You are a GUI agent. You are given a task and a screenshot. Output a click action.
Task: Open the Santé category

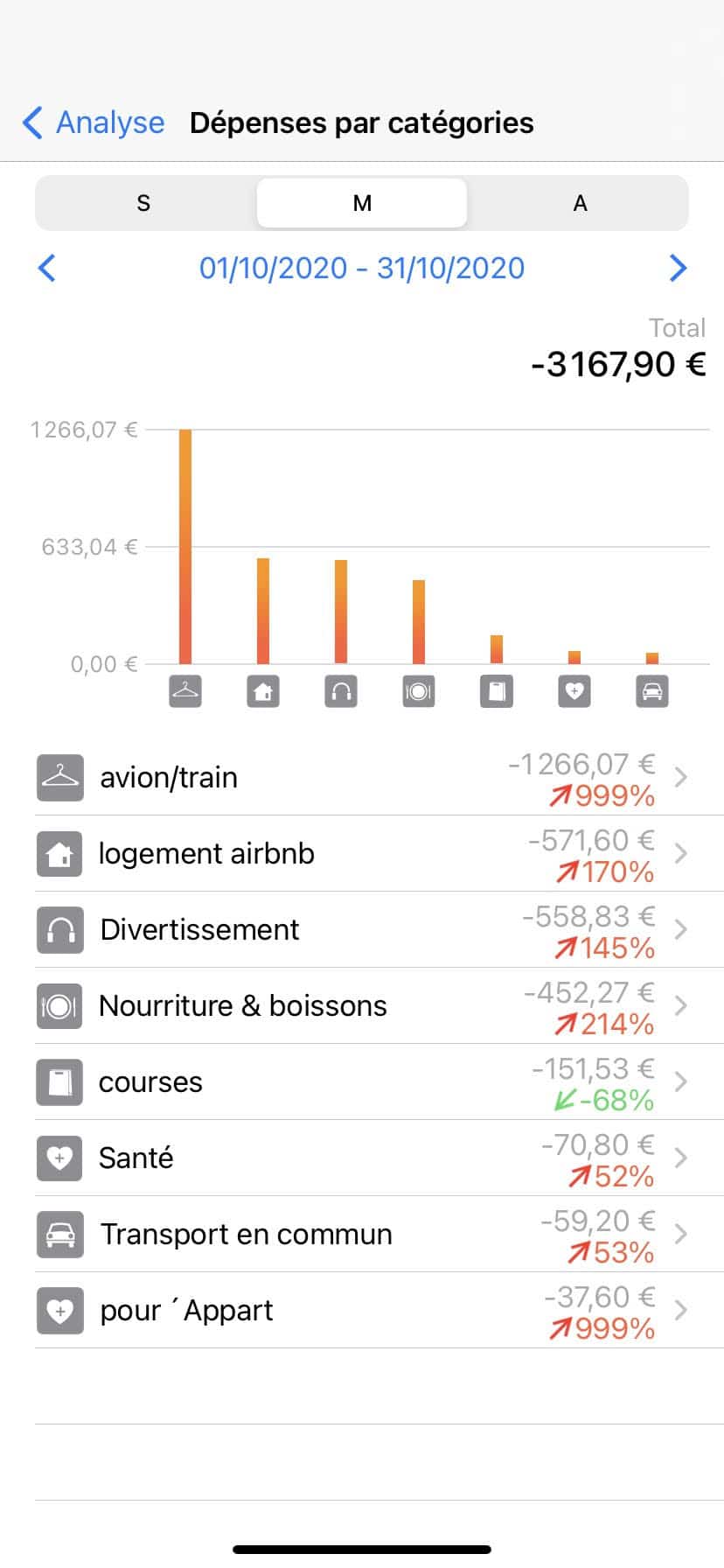point(362,1158)
